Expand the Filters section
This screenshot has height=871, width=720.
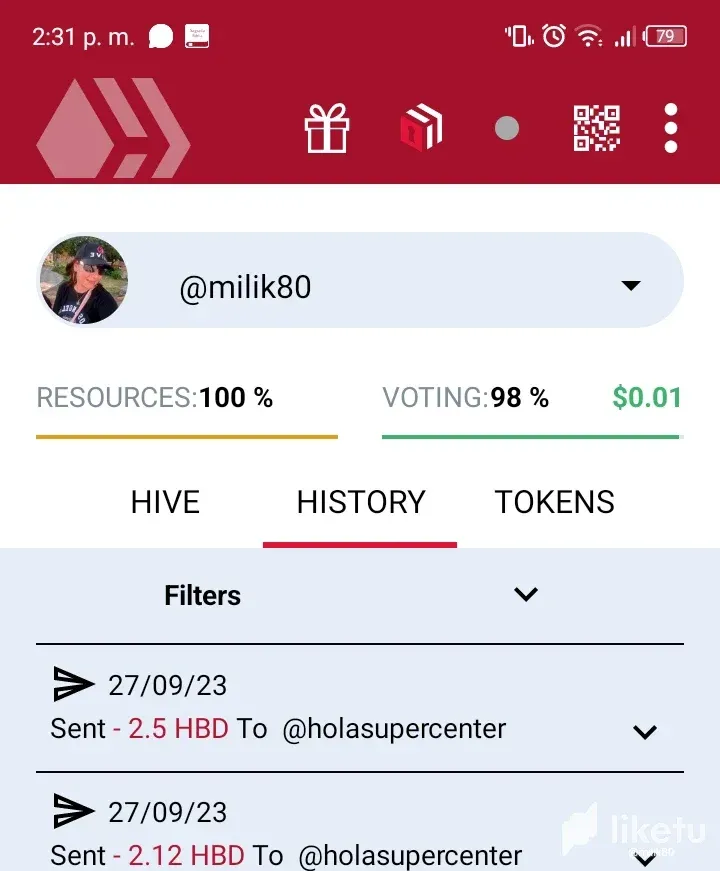click(526, 595)
